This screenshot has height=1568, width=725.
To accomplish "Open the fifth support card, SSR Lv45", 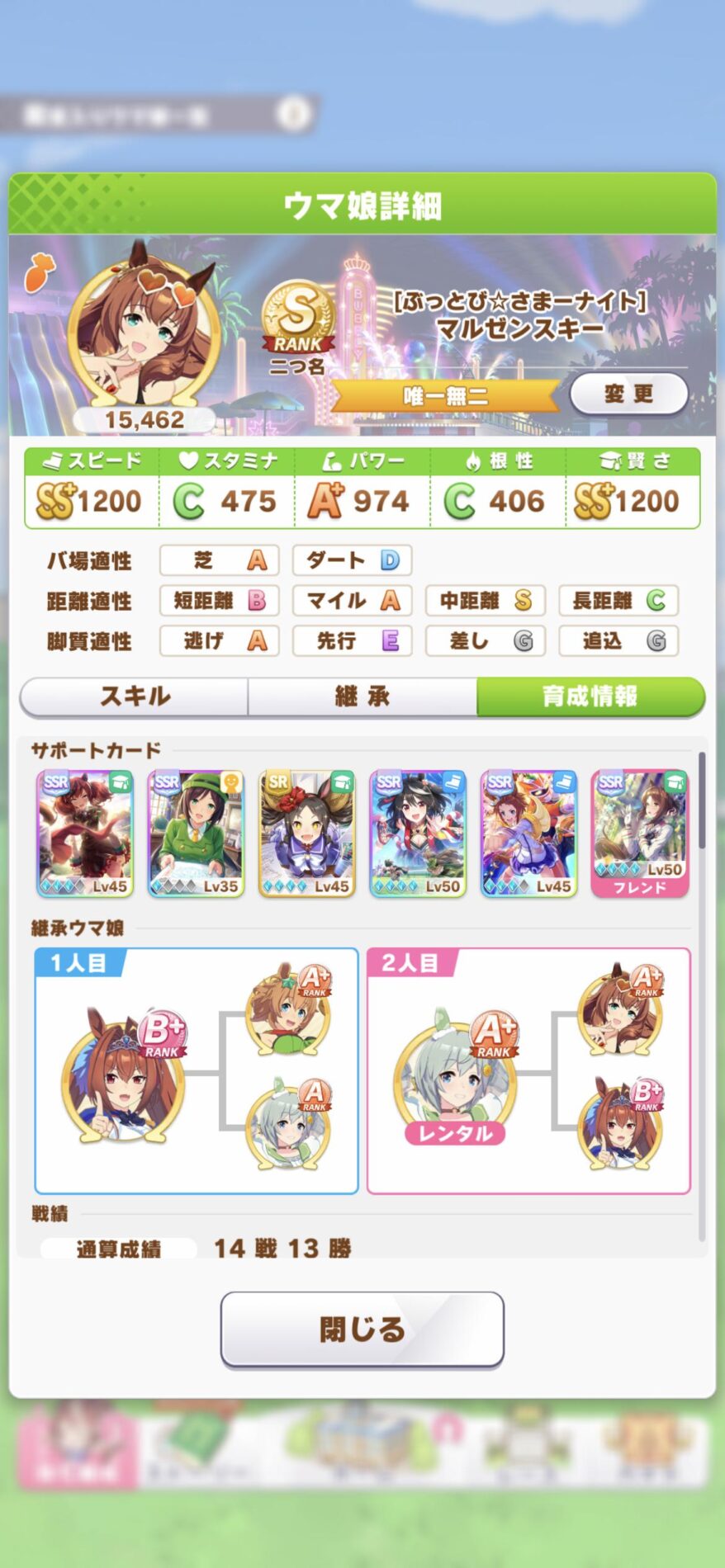I will coord(528,834).
